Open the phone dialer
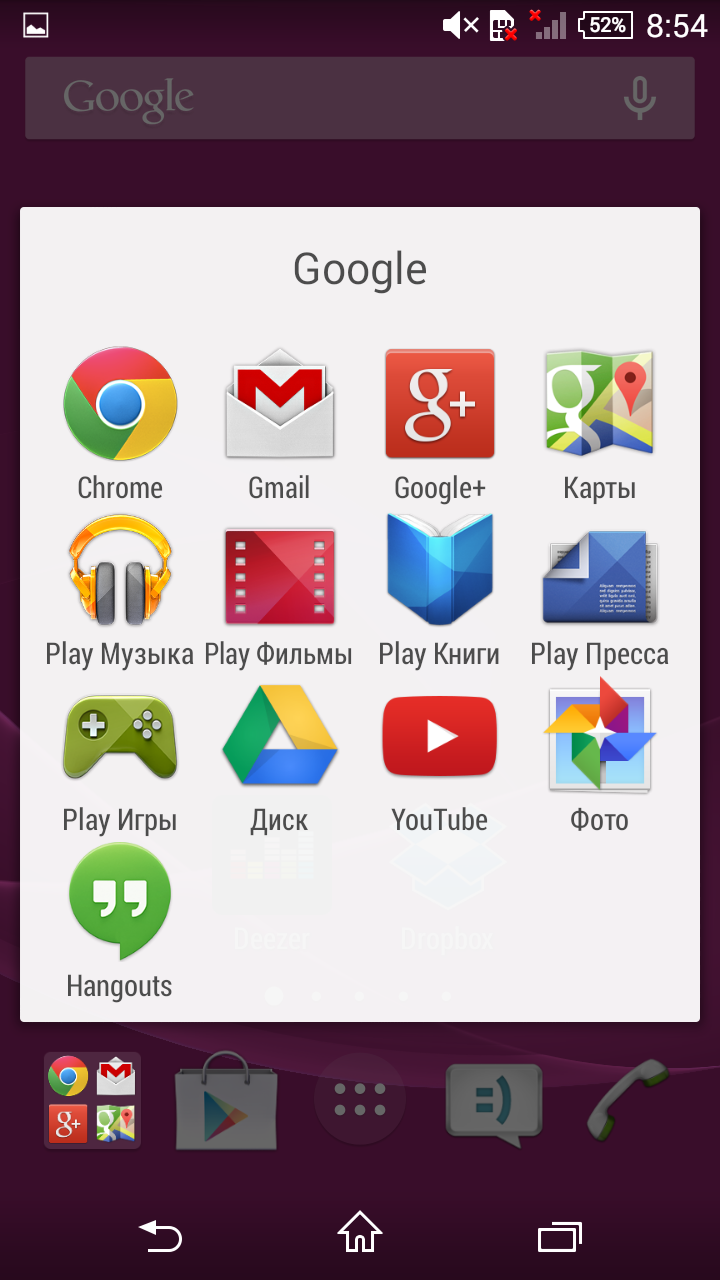Screen dimensions: 720x1280 click(x=626, y=1100)
